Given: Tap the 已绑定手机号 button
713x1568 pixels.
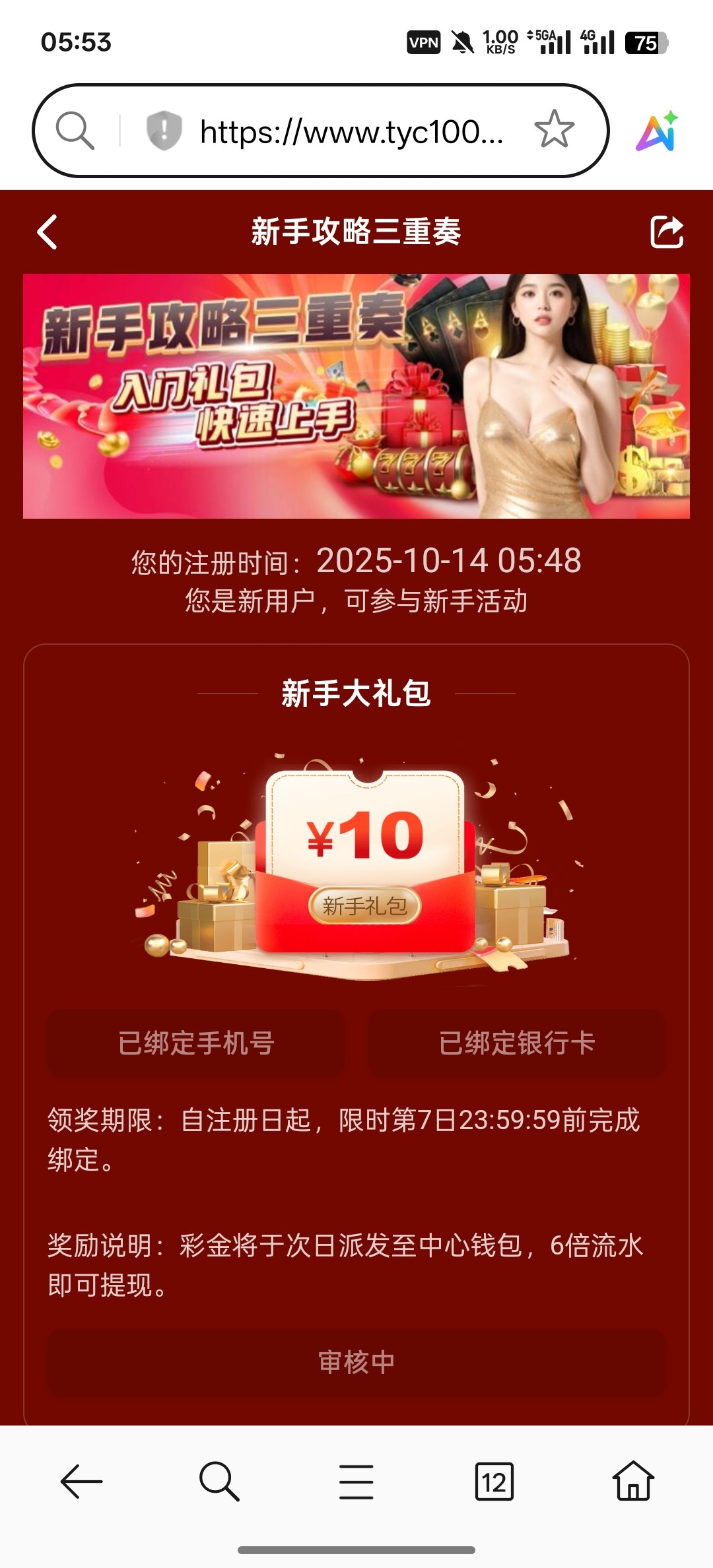Looking at the screenshot, I should point(196,1043).
